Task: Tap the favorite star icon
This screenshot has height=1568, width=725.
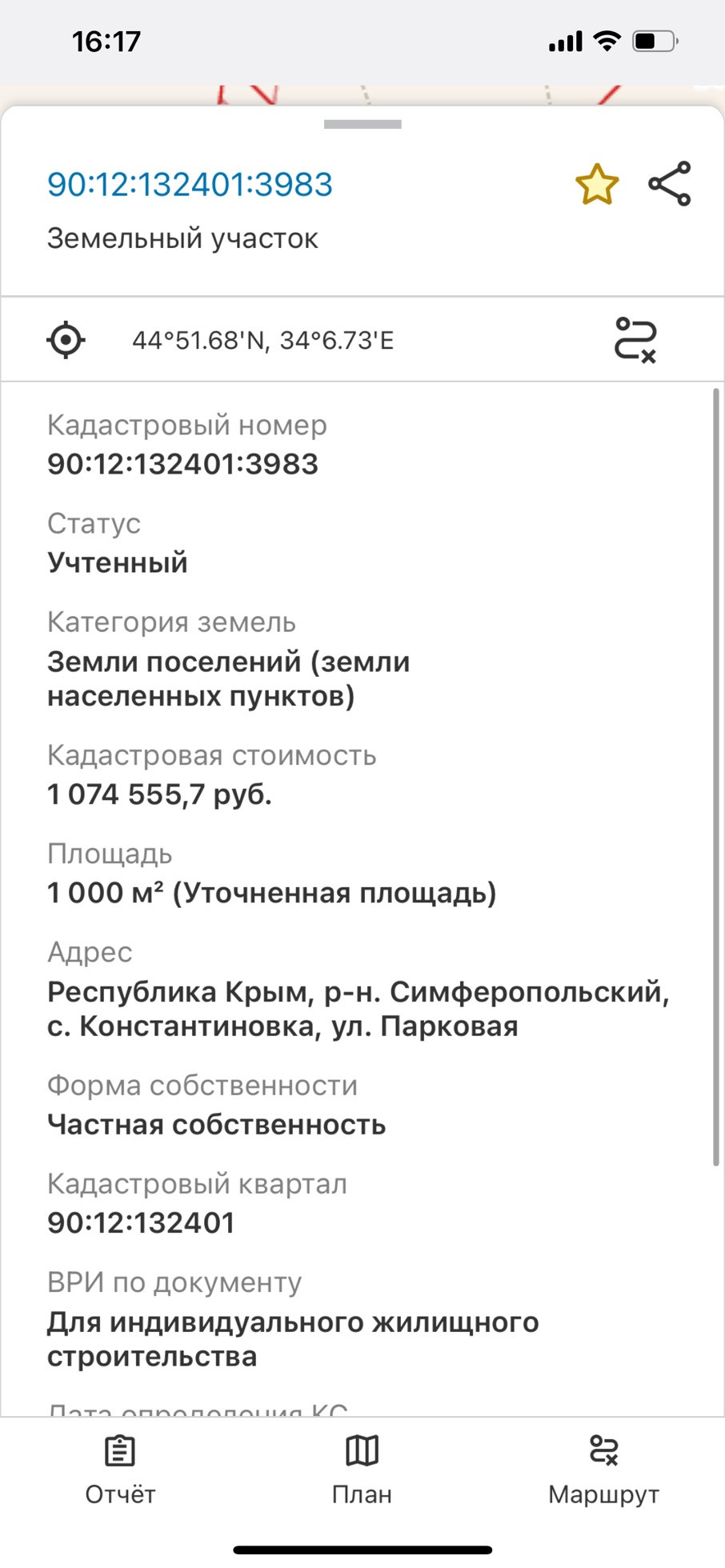Action: 597,184
